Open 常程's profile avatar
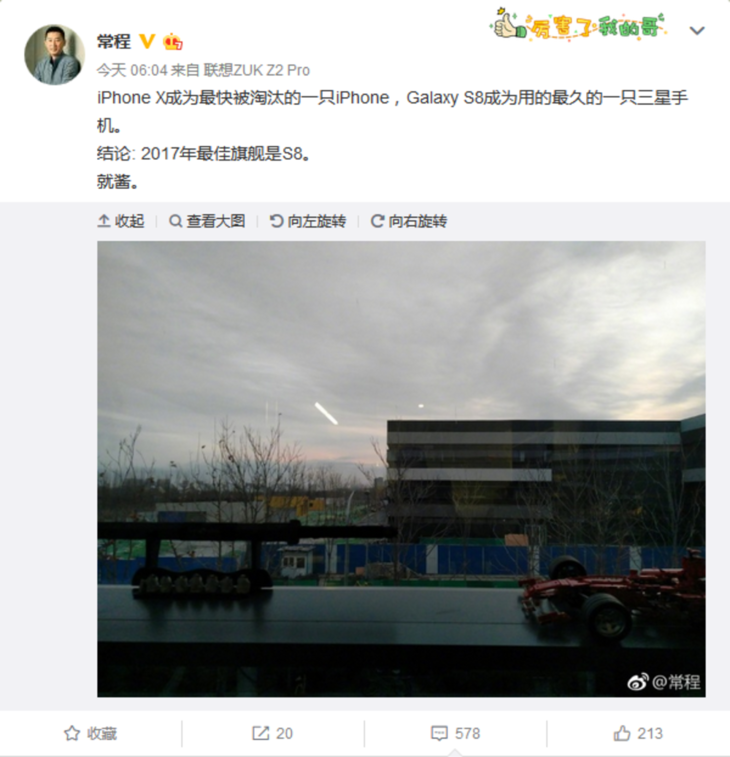The width and height of the screenshot is (730, 757). [54, 54]
